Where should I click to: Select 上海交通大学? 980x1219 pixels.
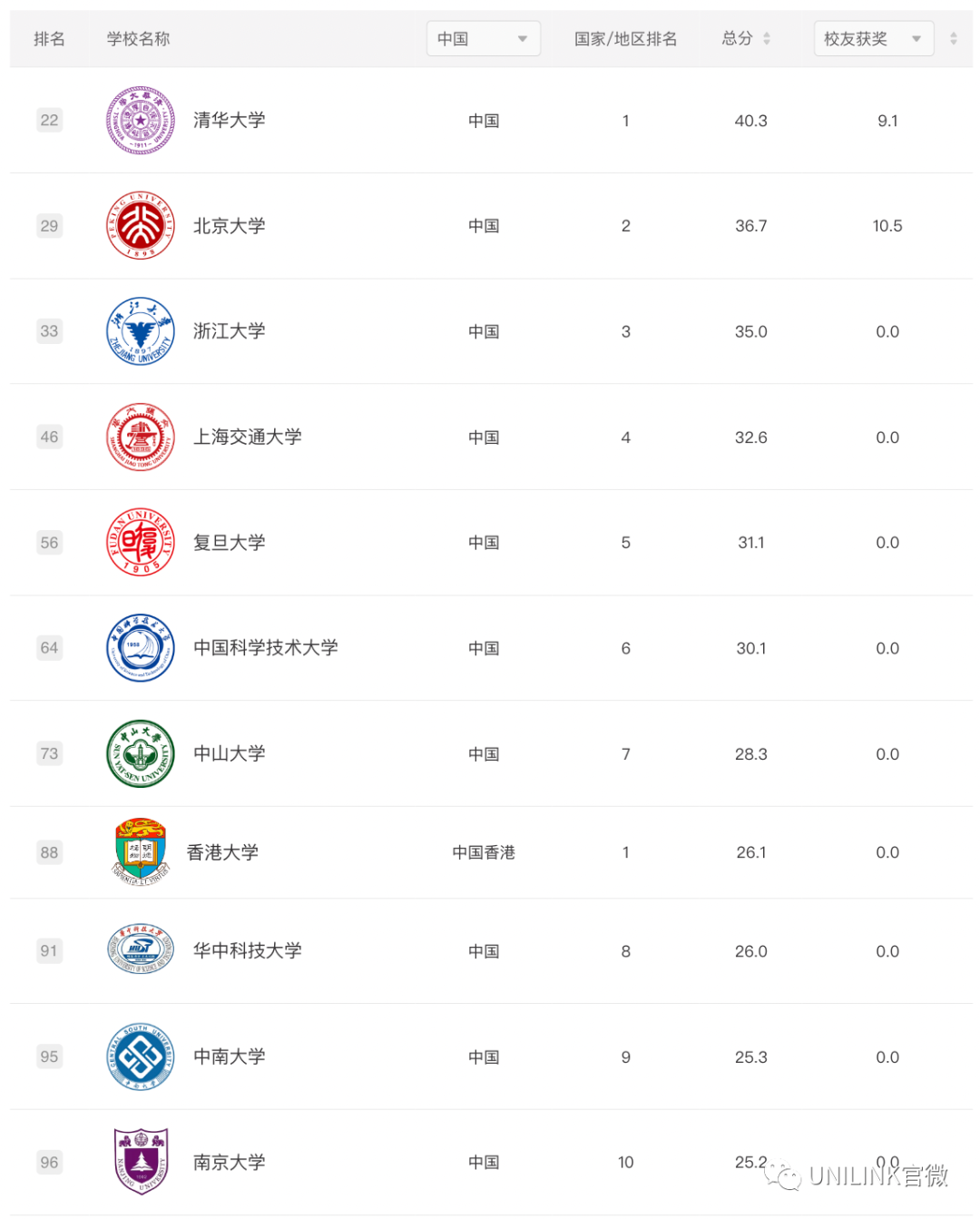(247, 437)
